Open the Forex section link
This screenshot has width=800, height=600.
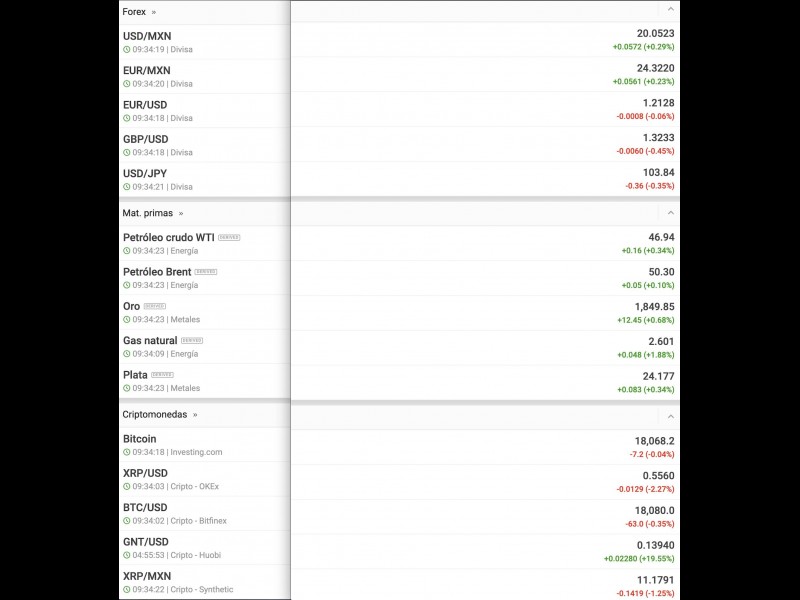tap(134, 12)
